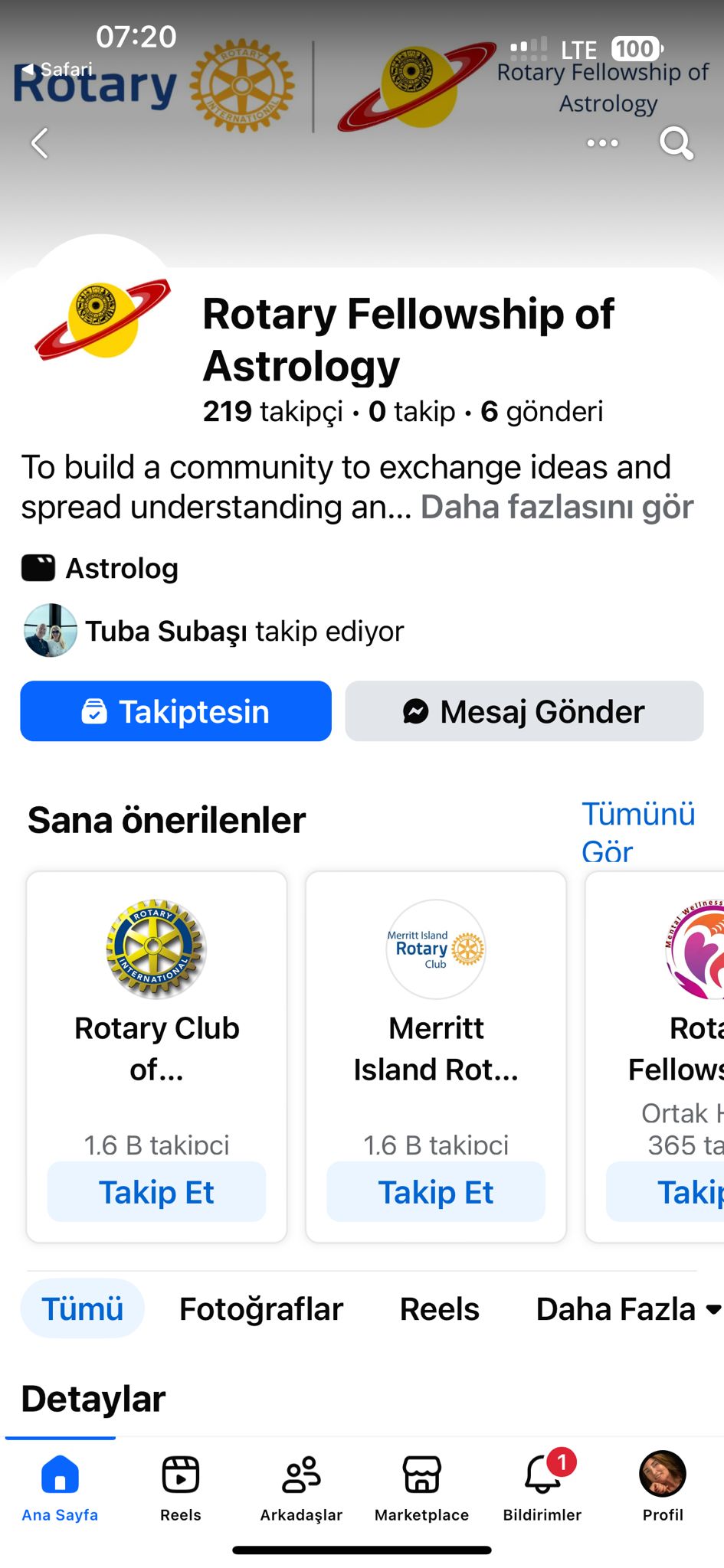Send a message via Mesaj Gönder

(524, 711)
